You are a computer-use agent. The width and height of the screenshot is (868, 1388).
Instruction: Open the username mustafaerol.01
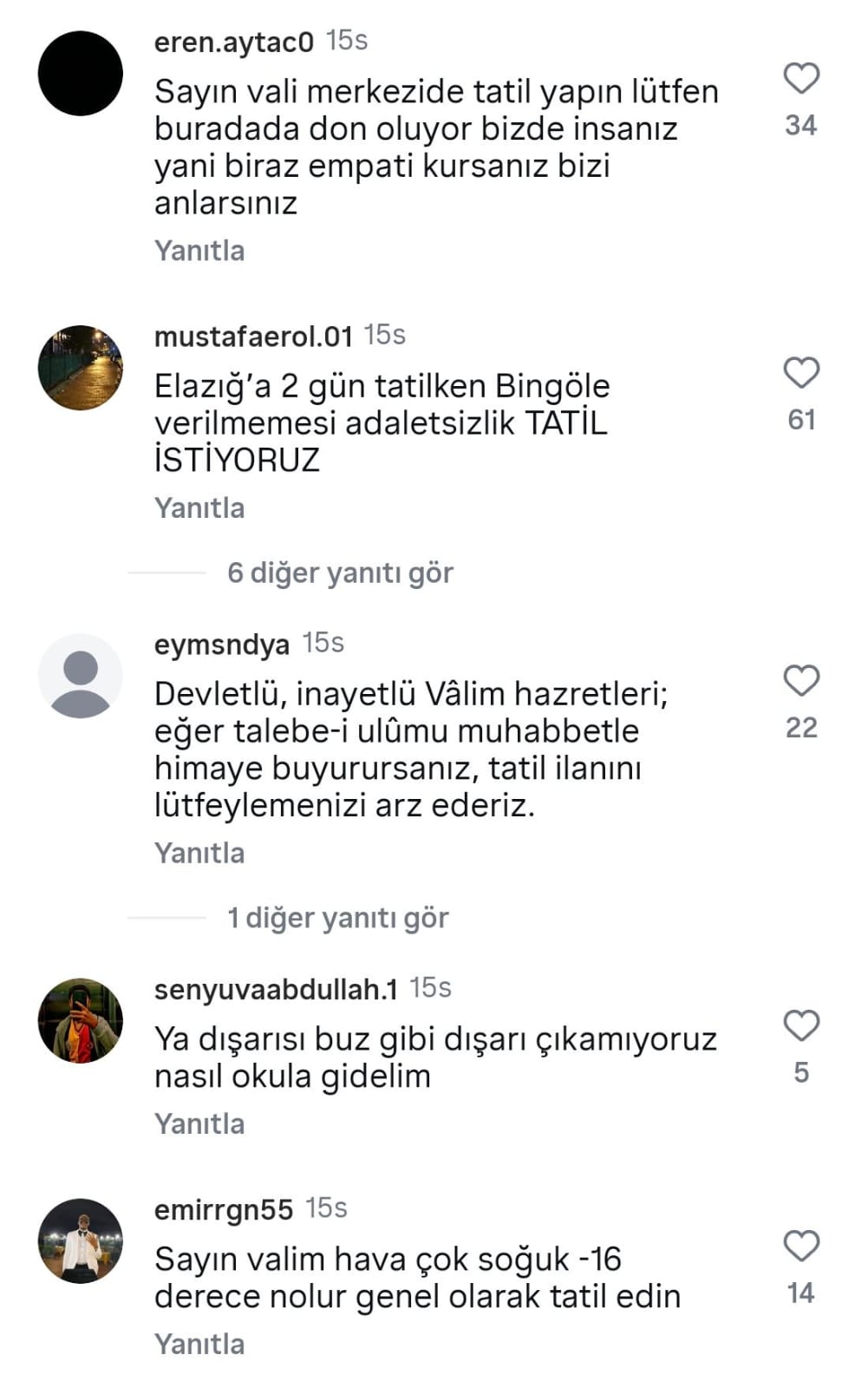click(x=253, y=337)
